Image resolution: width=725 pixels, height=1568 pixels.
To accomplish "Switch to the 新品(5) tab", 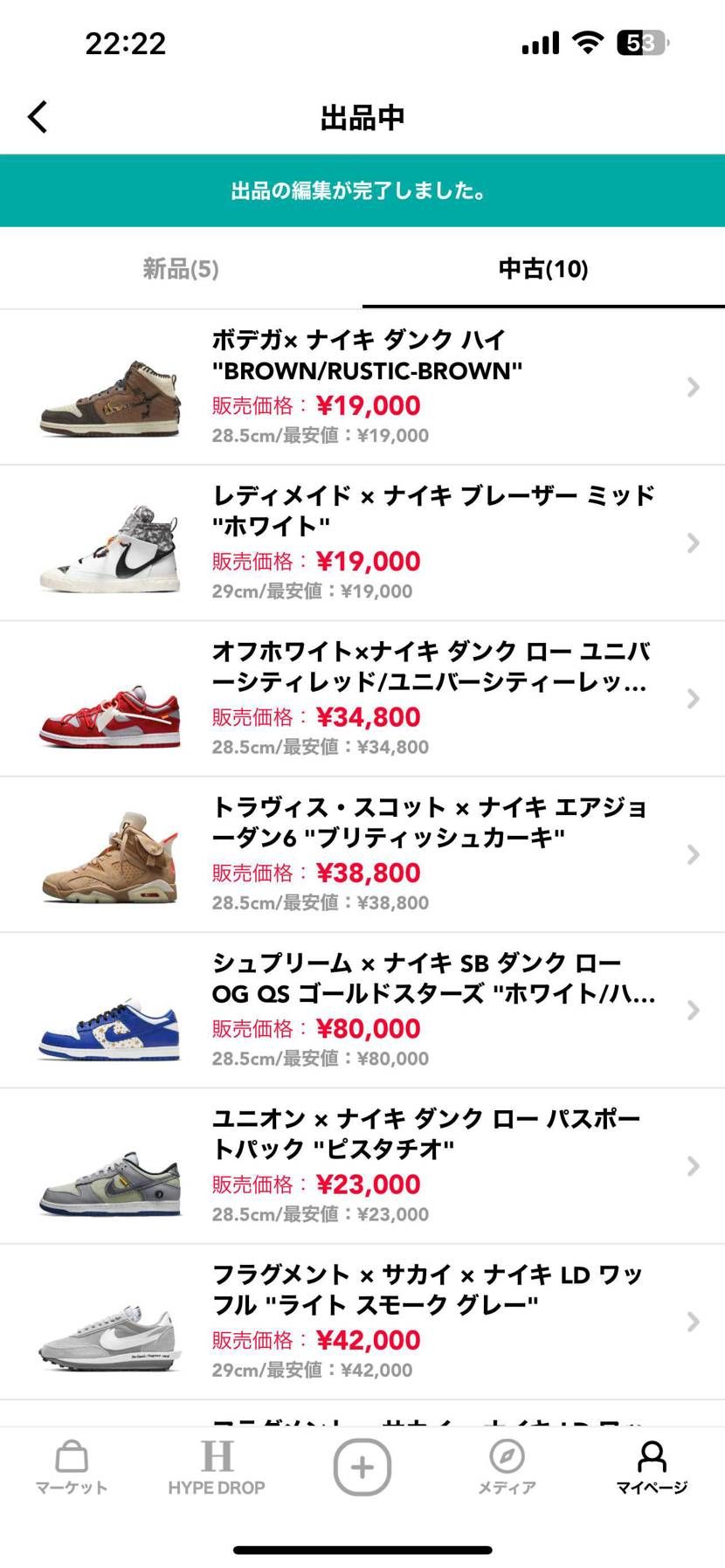I will tap(180, 269).
